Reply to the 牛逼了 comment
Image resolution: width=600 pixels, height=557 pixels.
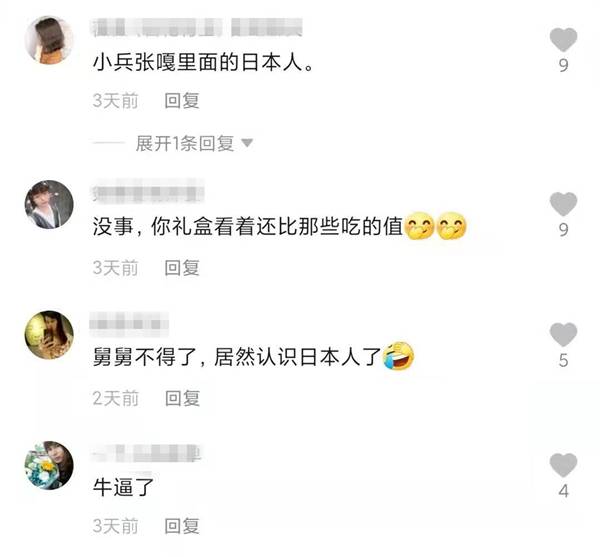click(182, 525)
